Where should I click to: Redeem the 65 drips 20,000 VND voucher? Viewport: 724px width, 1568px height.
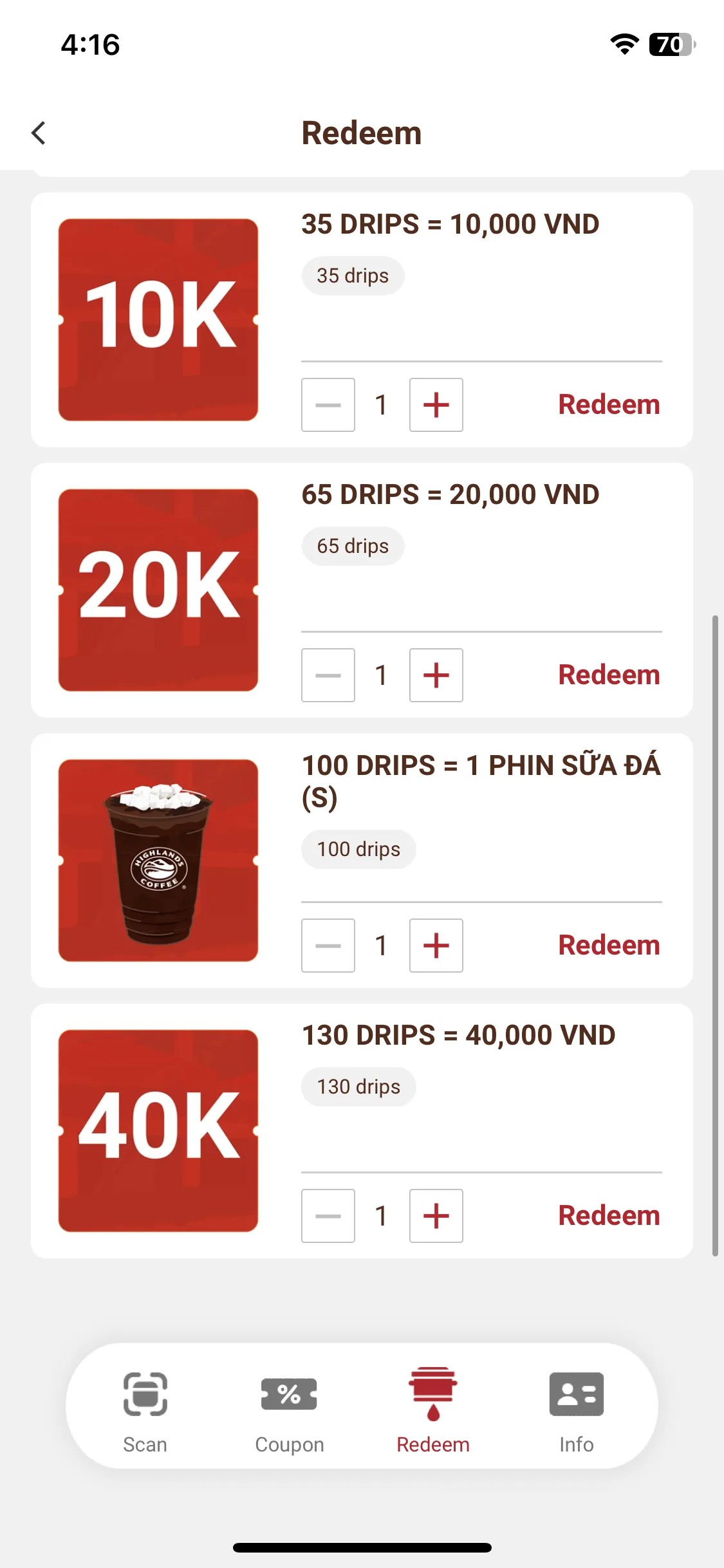[x=608, y=675]
